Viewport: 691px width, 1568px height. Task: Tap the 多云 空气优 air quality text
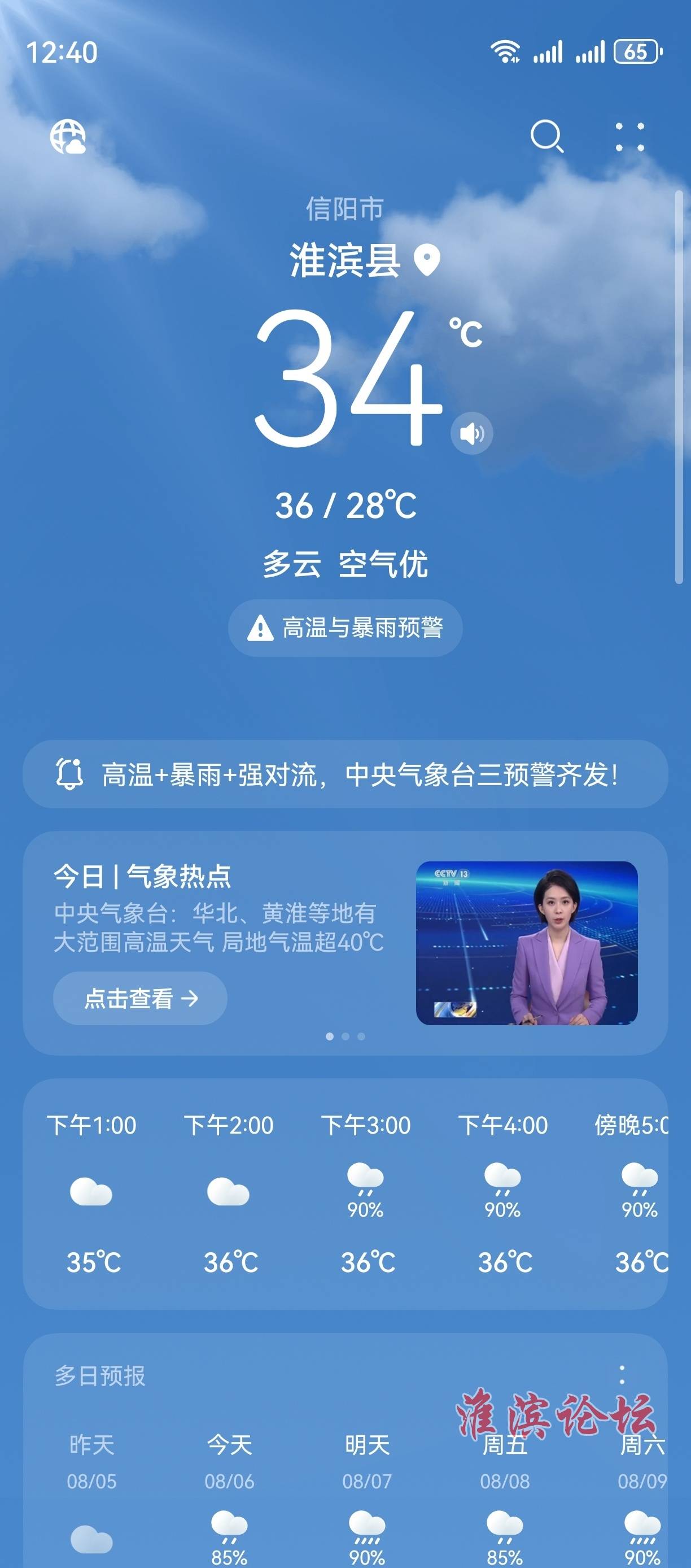[x=345, y=564]
